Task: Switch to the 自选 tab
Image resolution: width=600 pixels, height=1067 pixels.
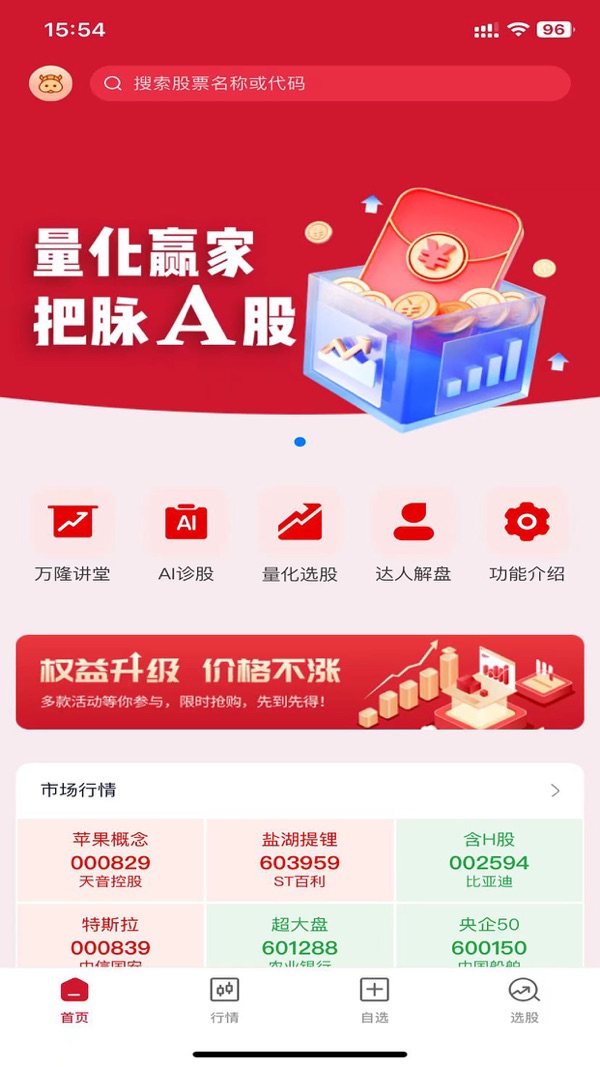Action: point(374,1000)
